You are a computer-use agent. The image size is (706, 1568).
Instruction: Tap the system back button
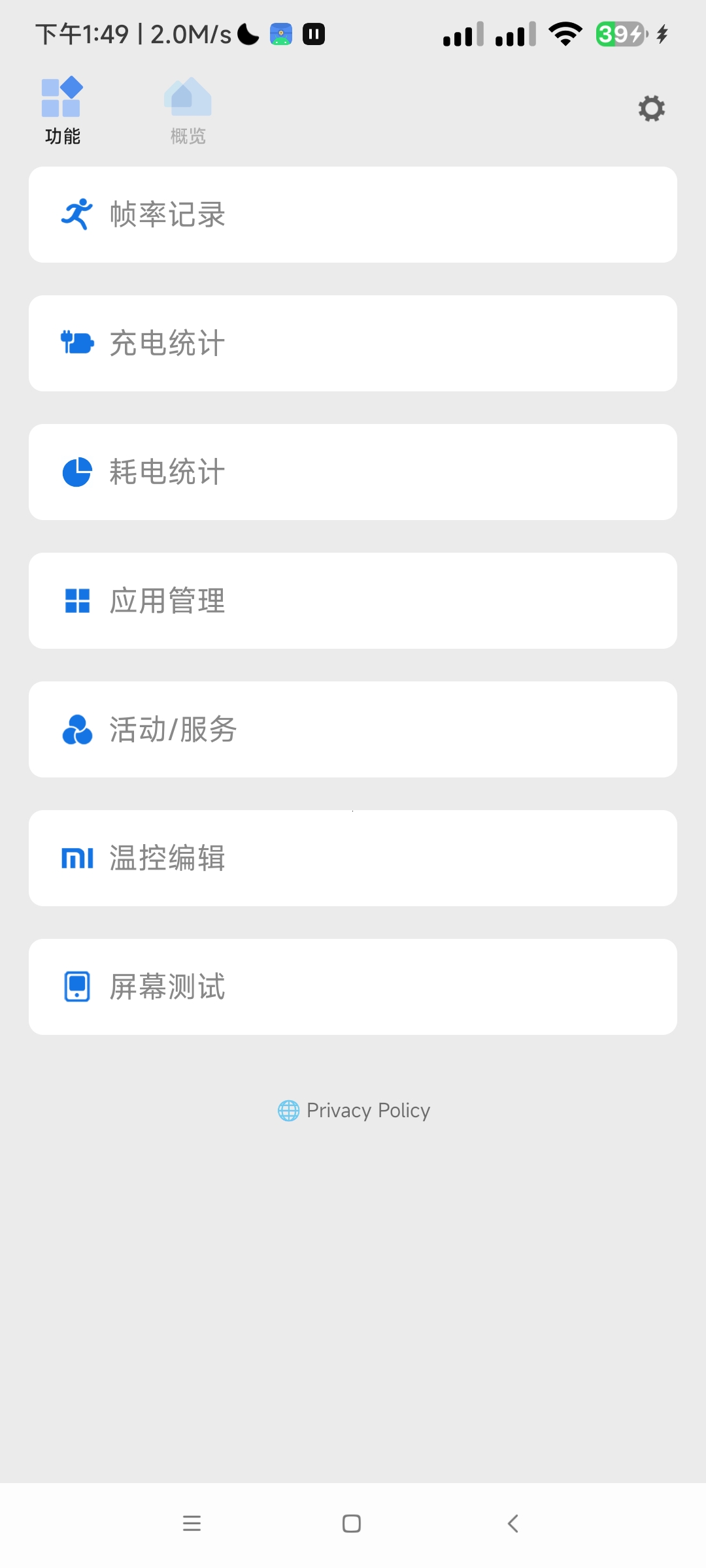tap(513, 1524)
